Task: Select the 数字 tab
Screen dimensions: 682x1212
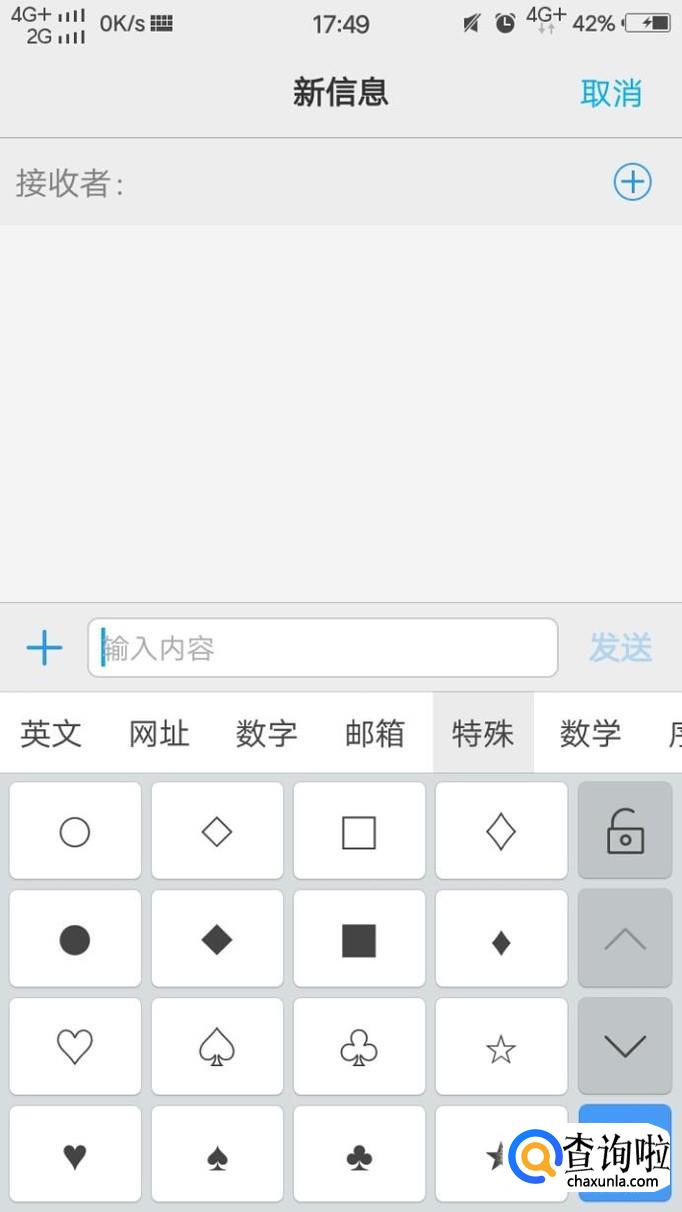Action: pyautogui.click(x=267, y=734)
